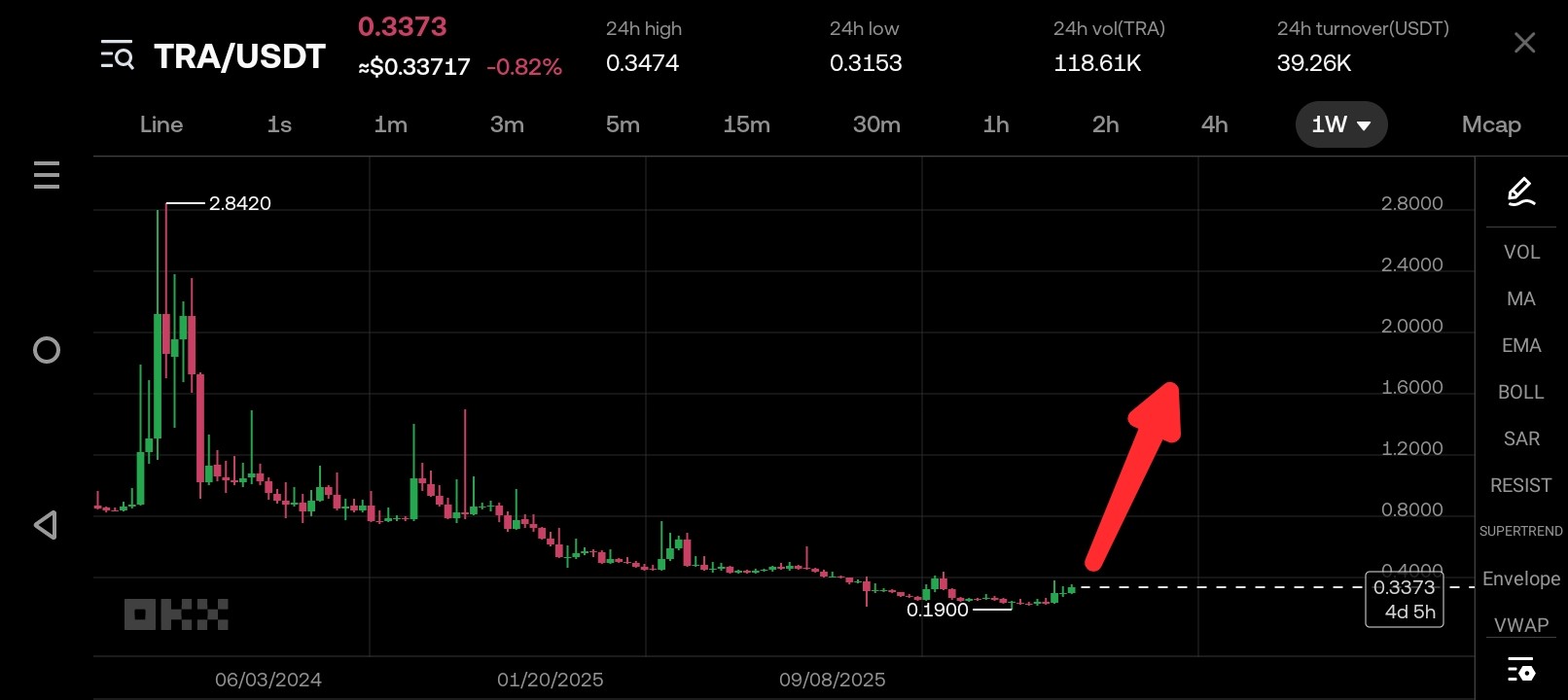Choose 2h candles
The height and width of the screenshot is (700, 1568).
(x=1105, y=124)
